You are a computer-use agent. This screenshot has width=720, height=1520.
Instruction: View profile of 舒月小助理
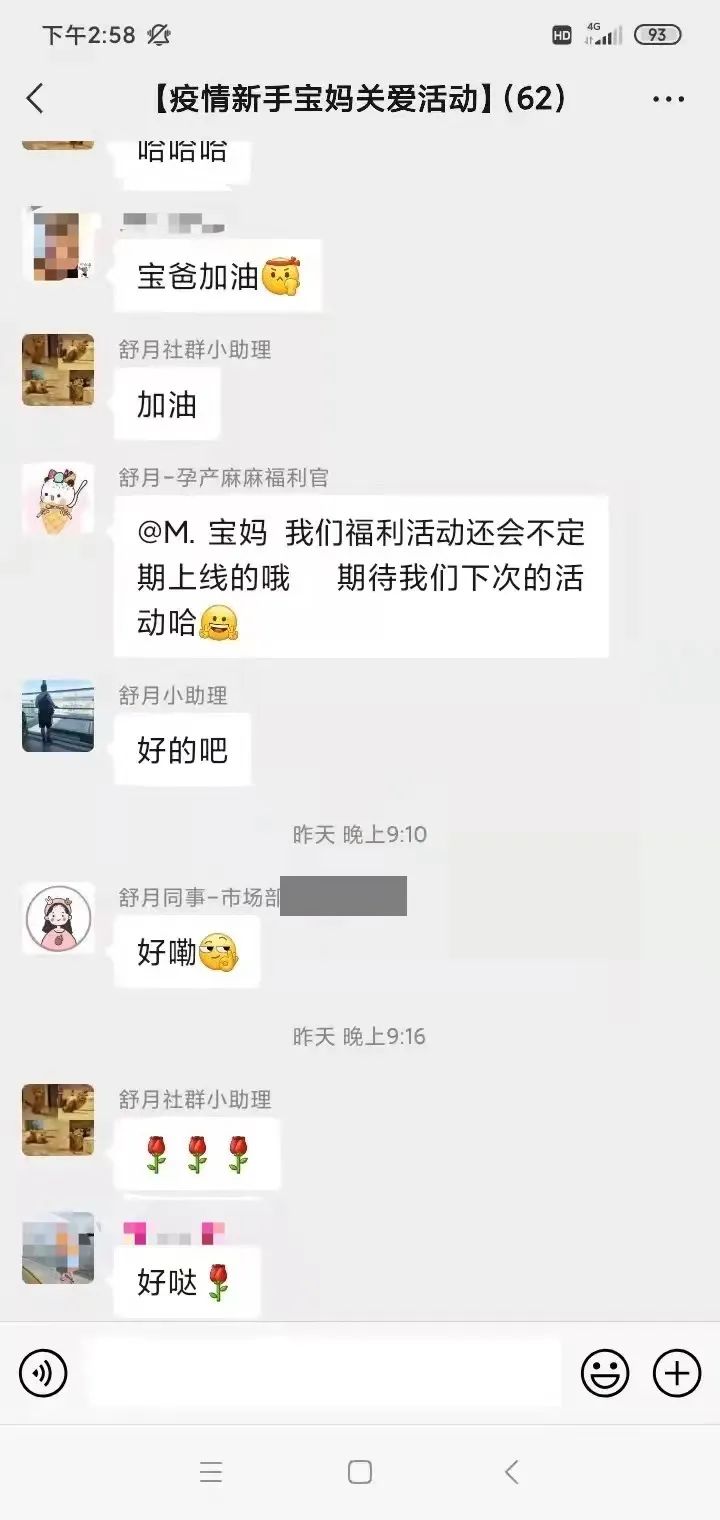pos(58,716)
